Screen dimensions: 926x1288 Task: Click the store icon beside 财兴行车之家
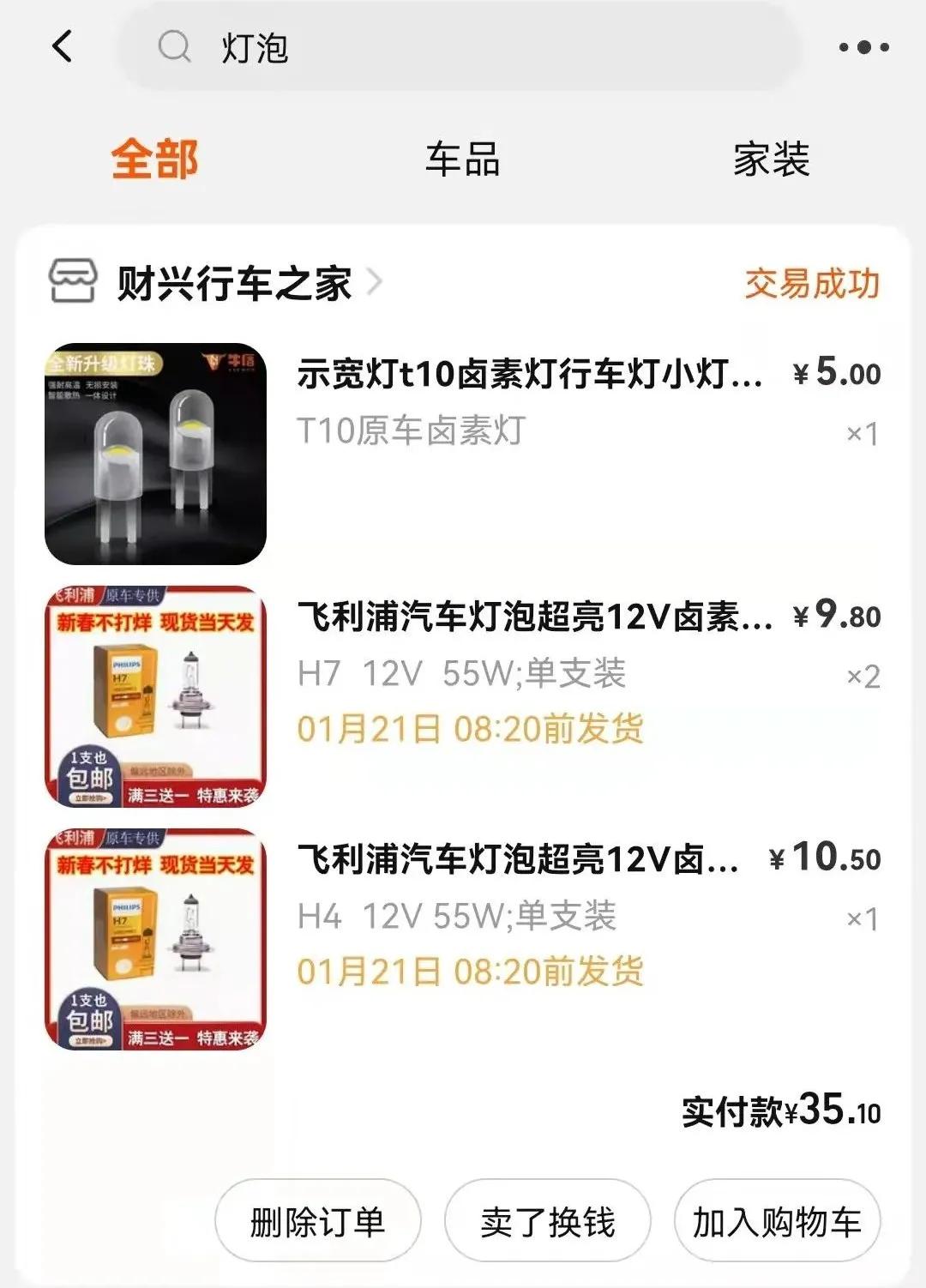[x=74, y=280]
